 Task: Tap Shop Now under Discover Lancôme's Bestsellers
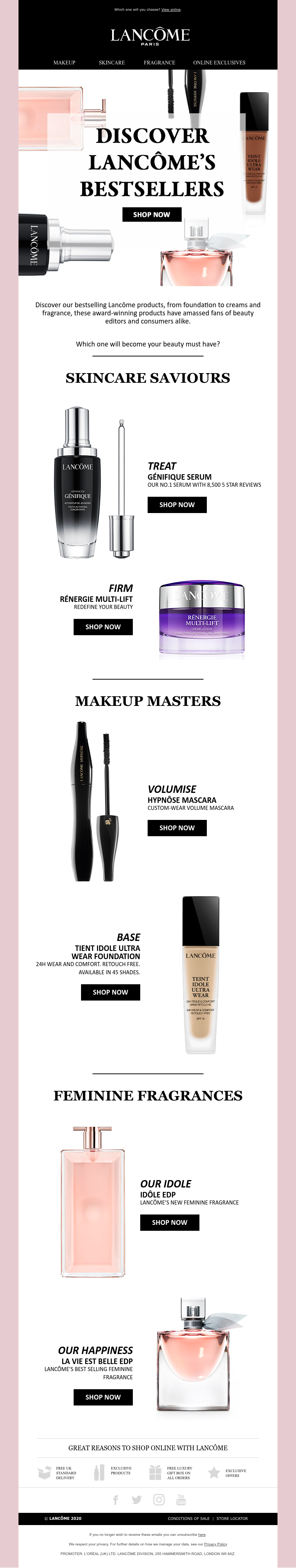pyautogui.click(x=152, y=214)
